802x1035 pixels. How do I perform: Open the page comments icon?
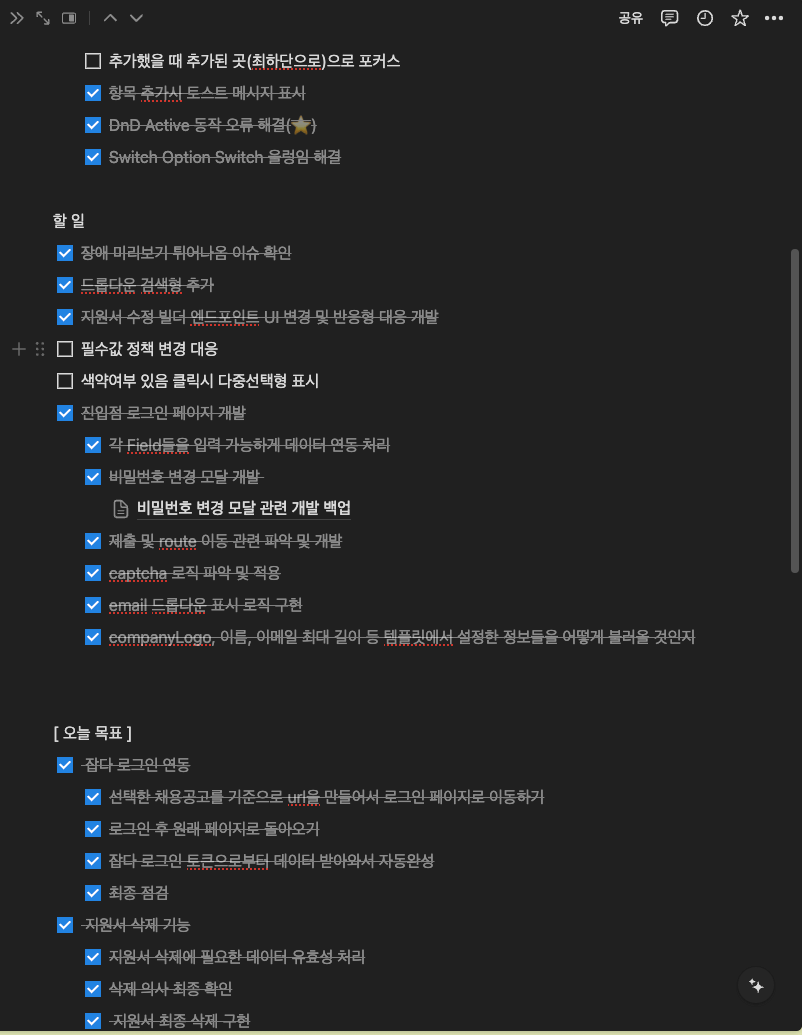coord(670,18)
